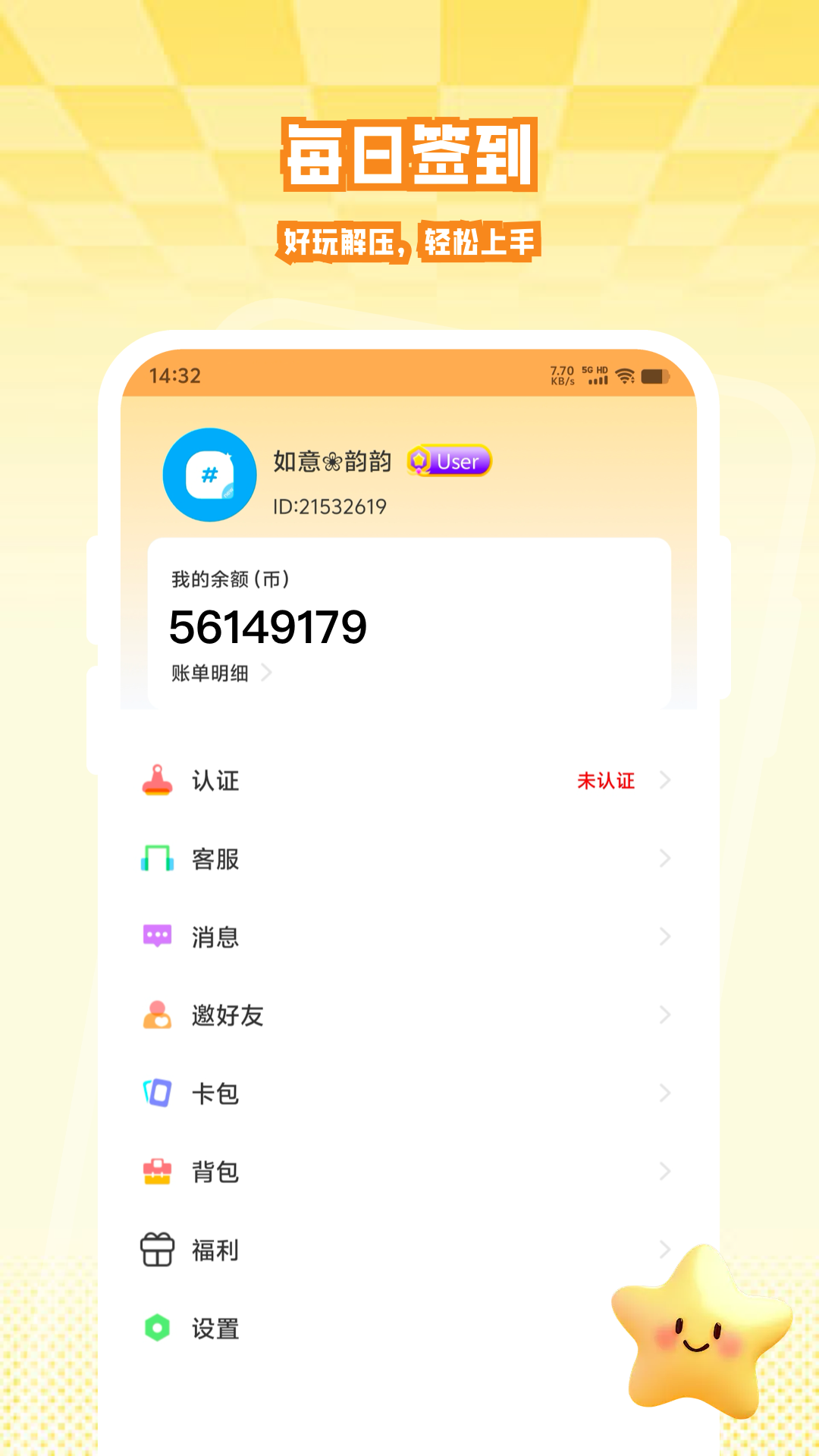
Task: Tap the purple User badge
Action: [x=449, y=461]
